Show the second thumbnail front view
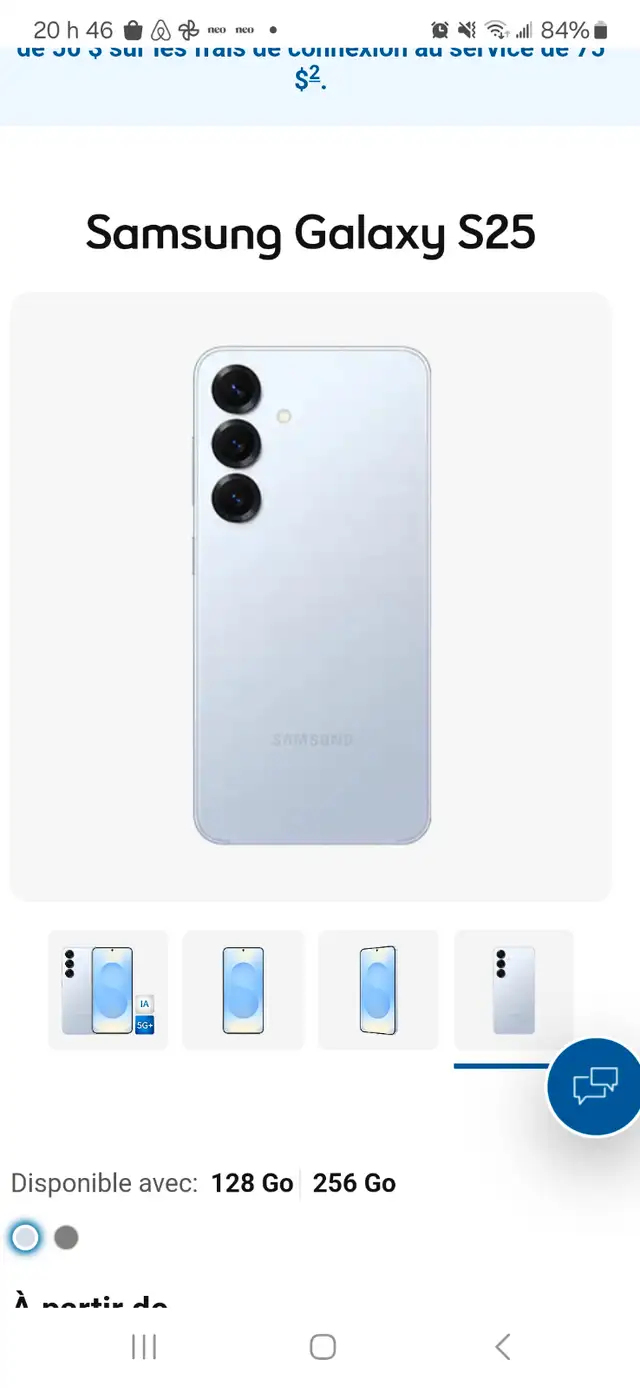640x1388 pixels. point(243,990)
